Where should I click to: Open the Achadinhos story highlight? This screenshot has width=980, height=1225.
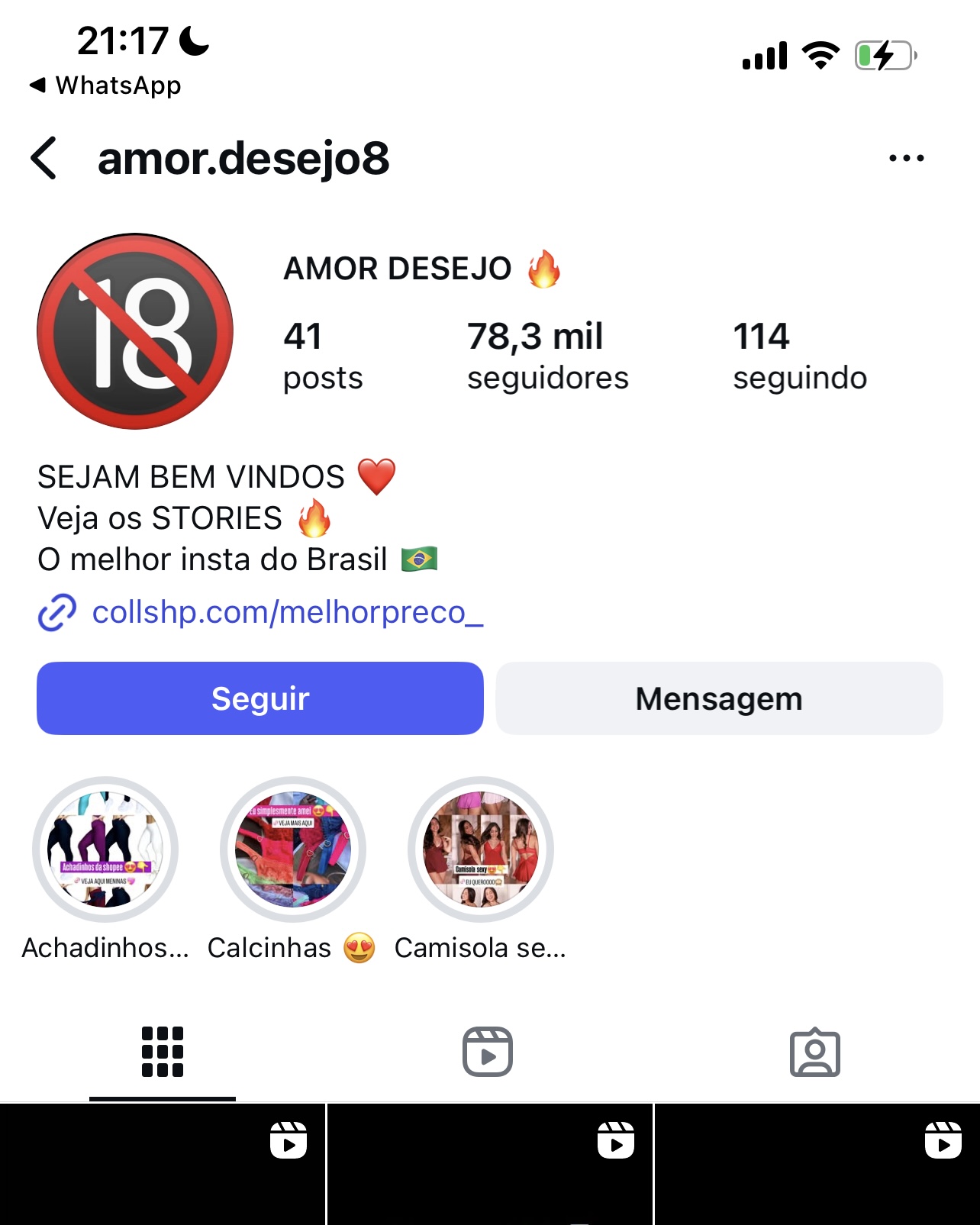[105, 849]
